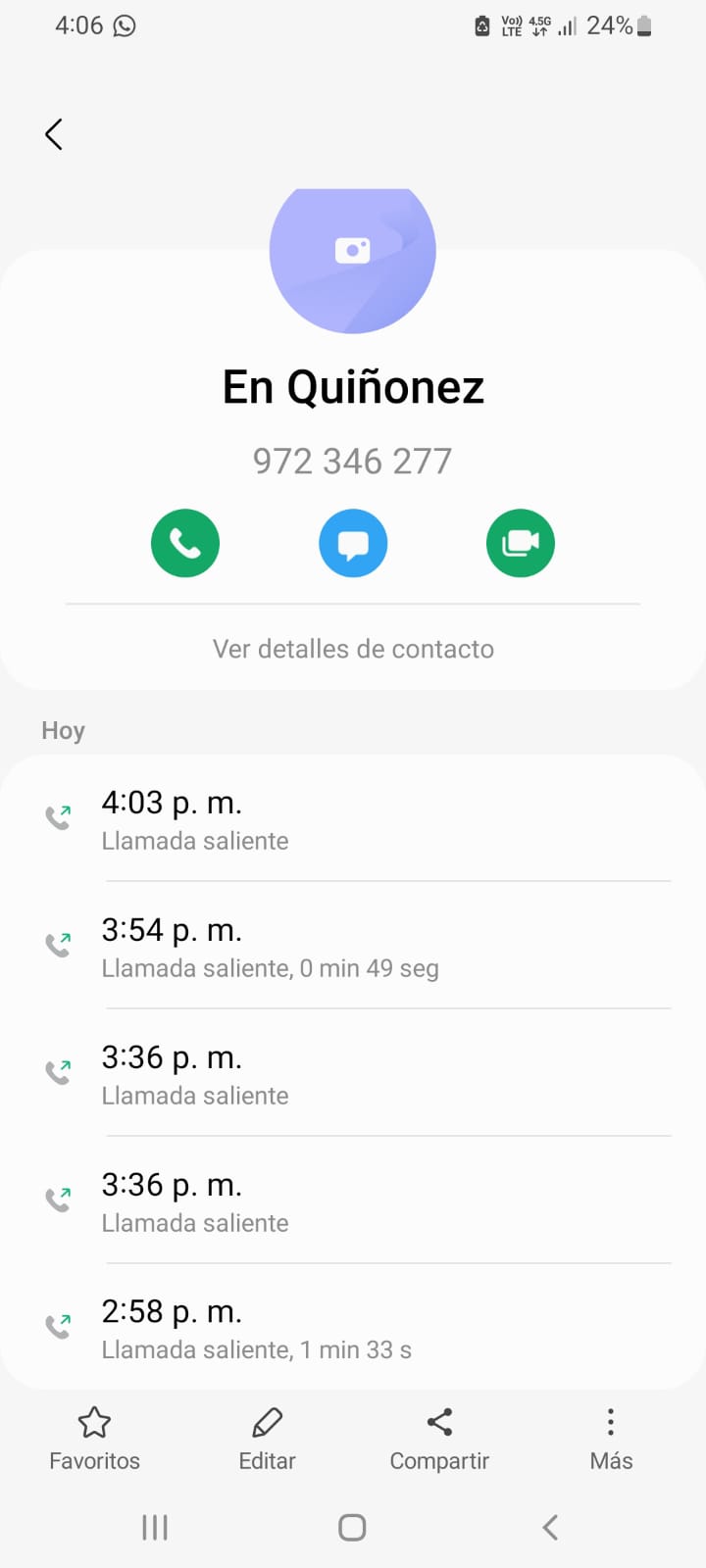706x1568 pixels.
Task: Share contact using Compartir
Action: click(x=439, y=1439)
